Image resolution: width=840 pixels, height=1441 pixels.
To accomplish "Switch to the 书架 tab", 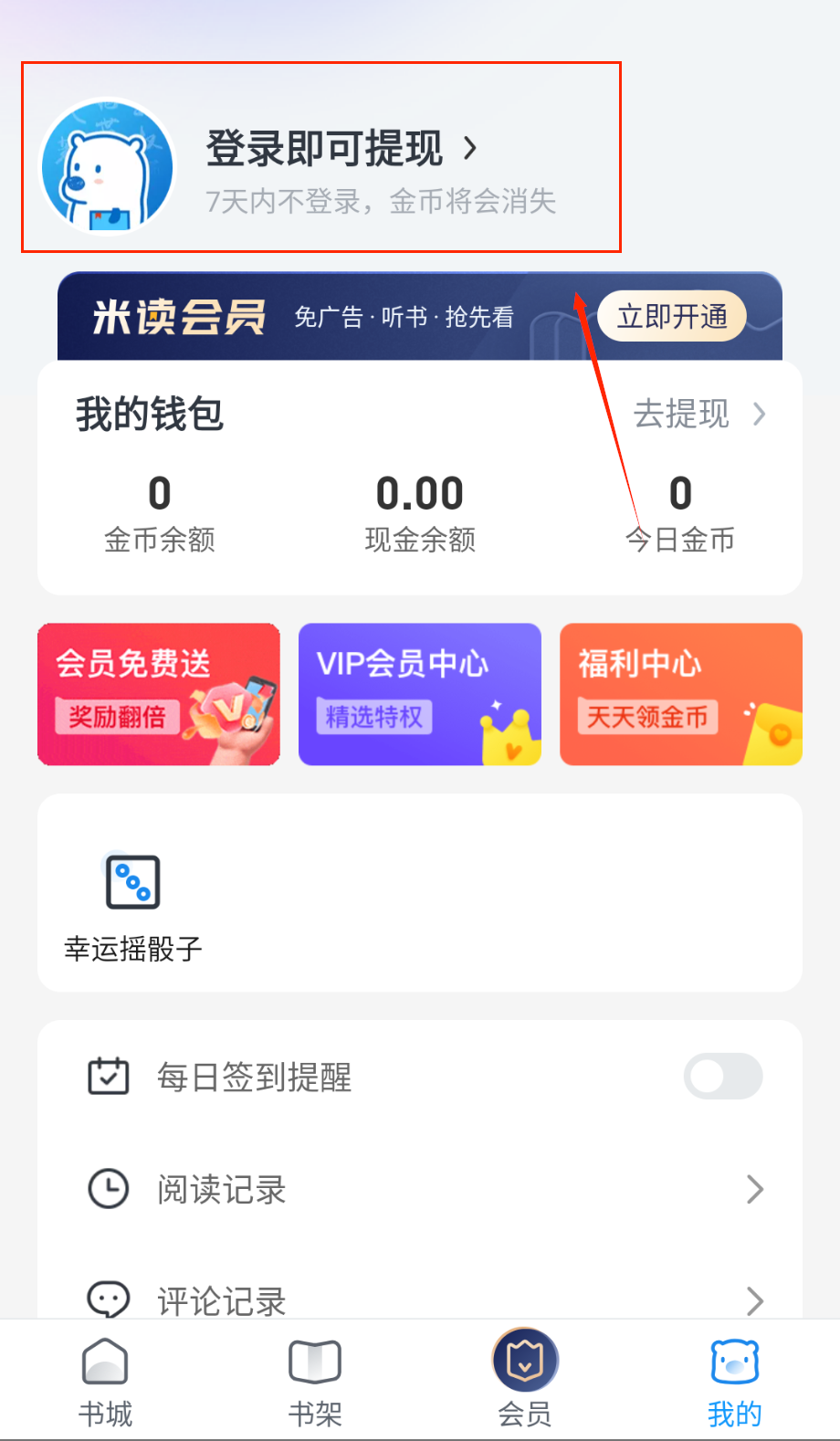I will click(x=315, y=1382).
